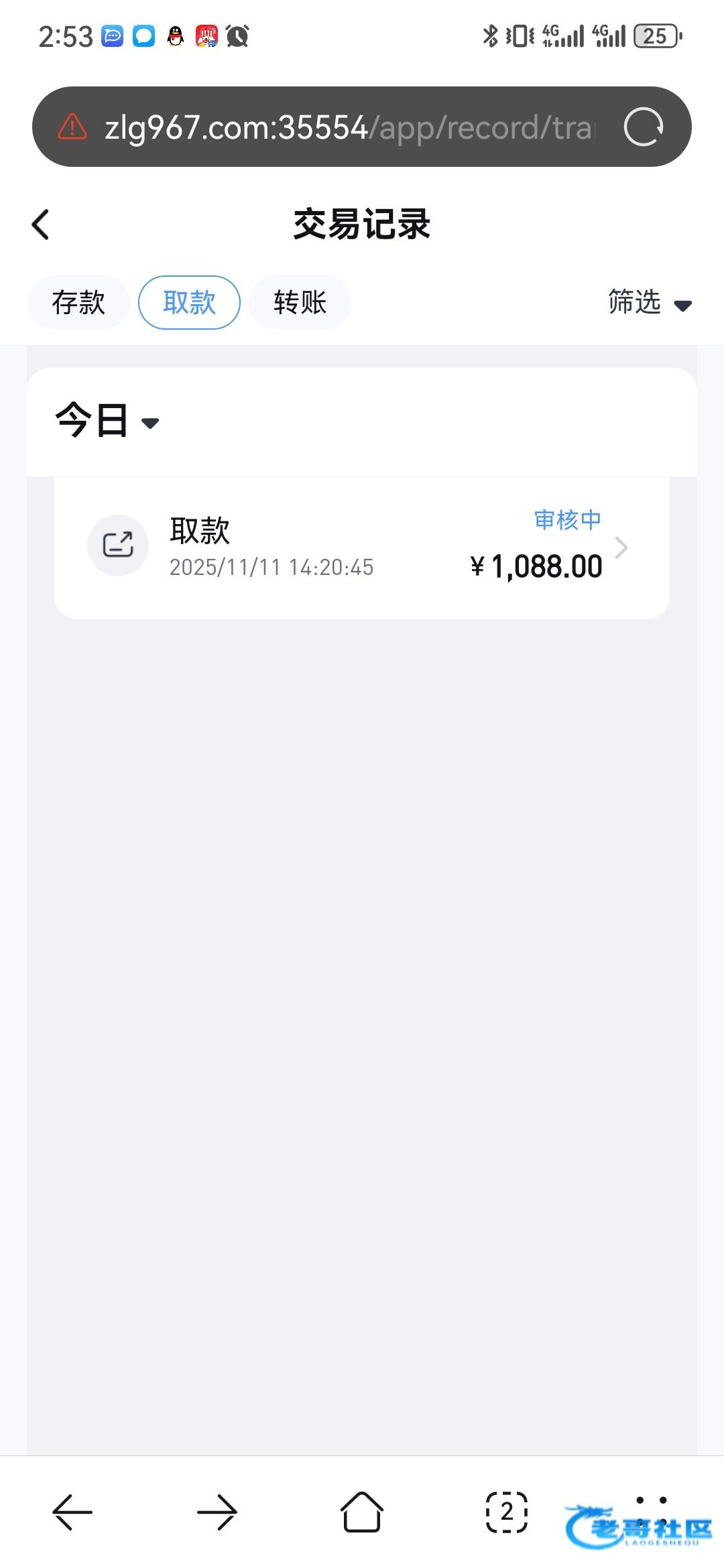The width and height of the screenshot is (724, 1568).
Task: Go to the browser home page
Action: click(x=362, y=1512)
